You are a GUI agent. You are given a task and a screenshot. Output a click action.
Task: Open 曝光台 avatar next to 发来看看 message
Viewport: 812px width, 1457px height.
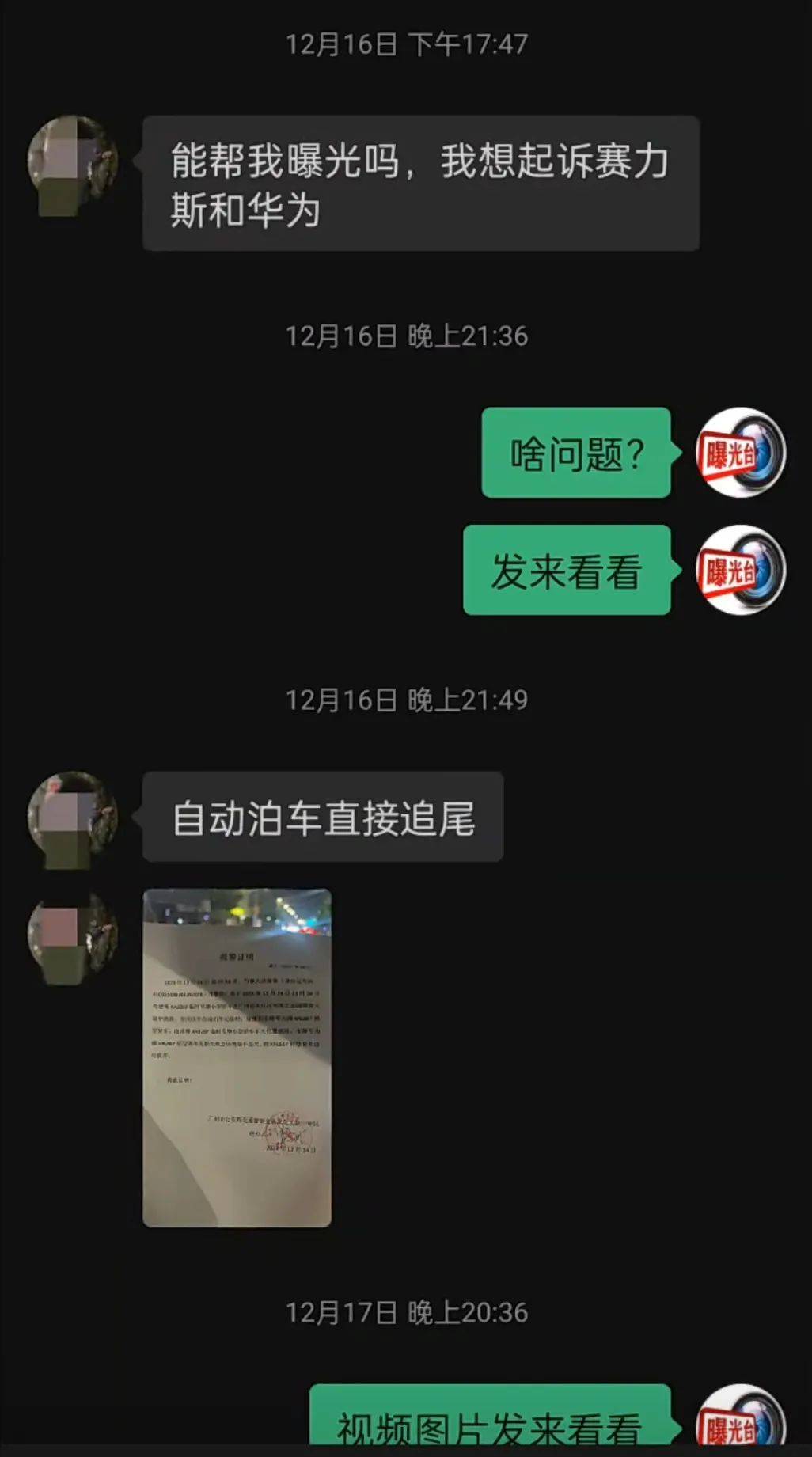point(740,570)
